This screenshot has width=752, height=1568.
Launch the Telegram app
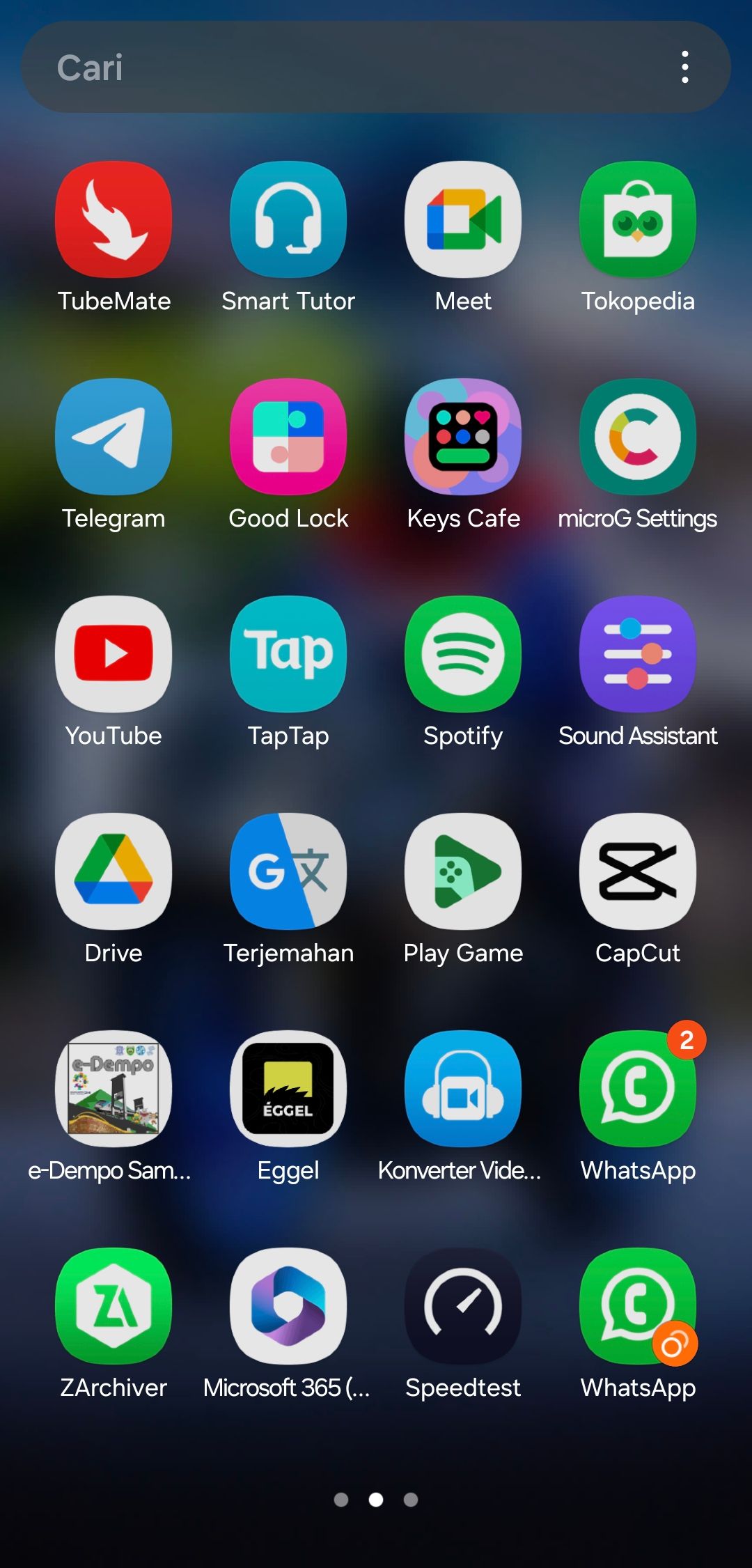113,436
